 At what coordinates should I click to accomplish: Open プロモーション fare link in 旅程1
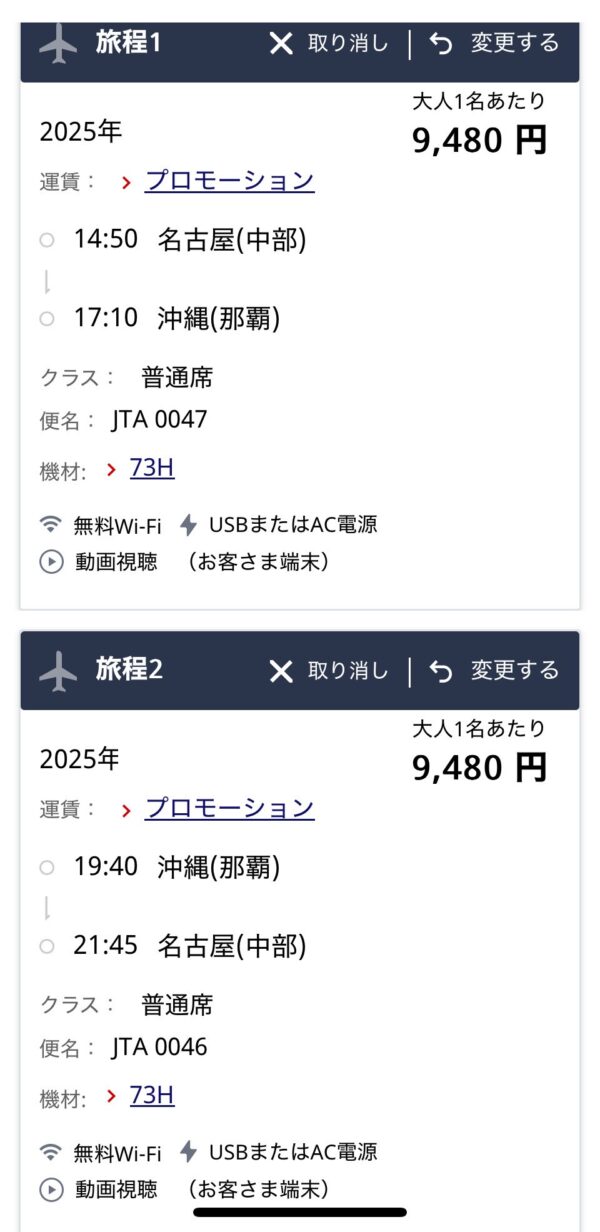(229, 181)
